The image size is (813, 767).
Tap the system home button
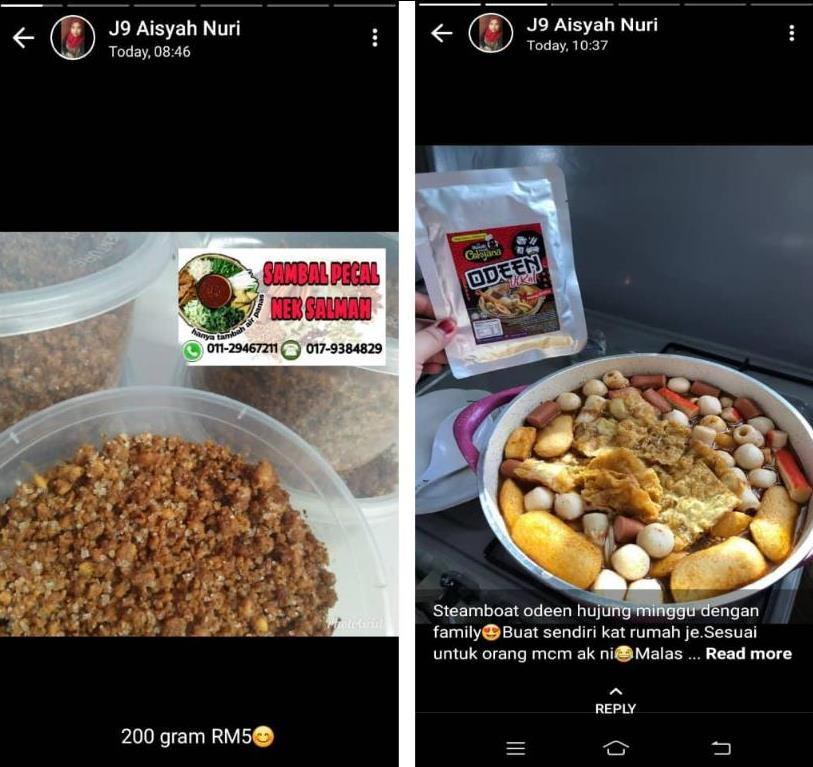pyautogui.click(x=616, y=748)
